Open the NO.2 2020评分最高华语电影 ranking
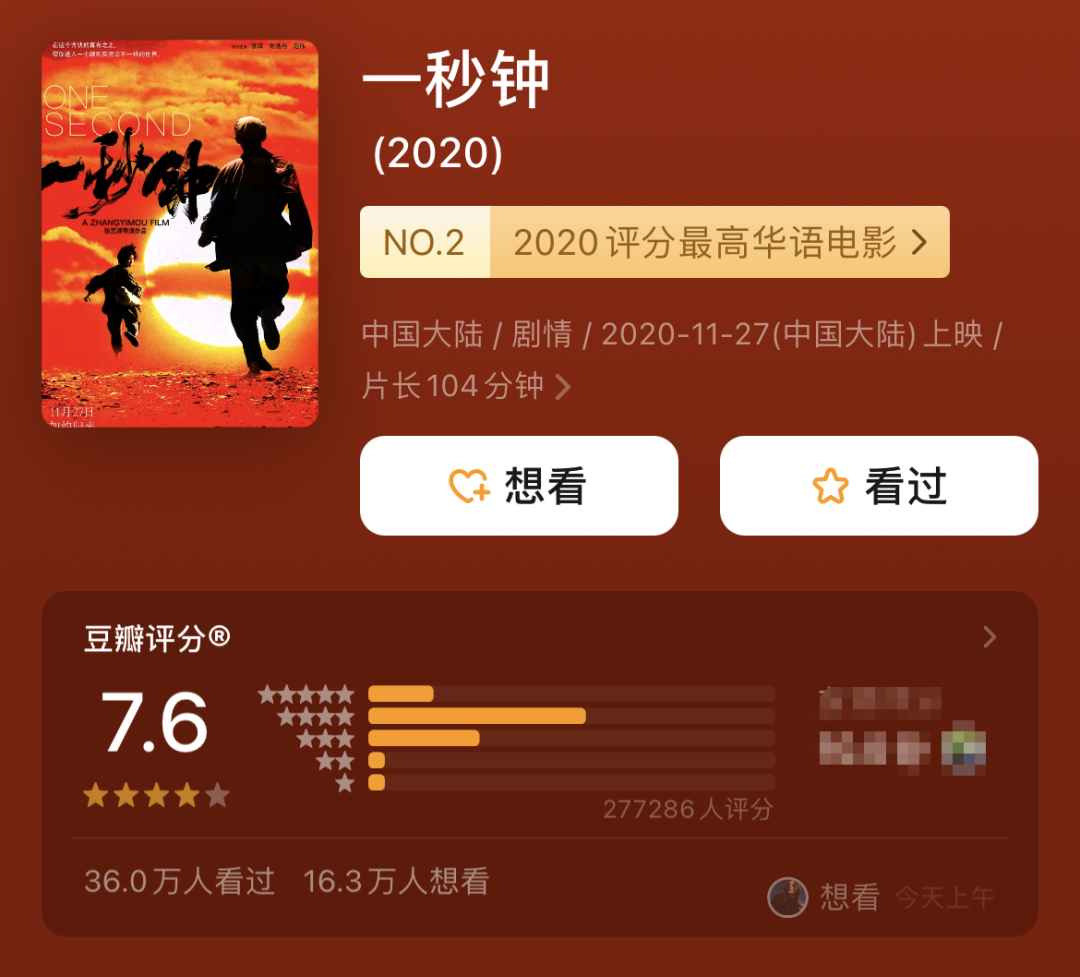 tap(654, 242)
